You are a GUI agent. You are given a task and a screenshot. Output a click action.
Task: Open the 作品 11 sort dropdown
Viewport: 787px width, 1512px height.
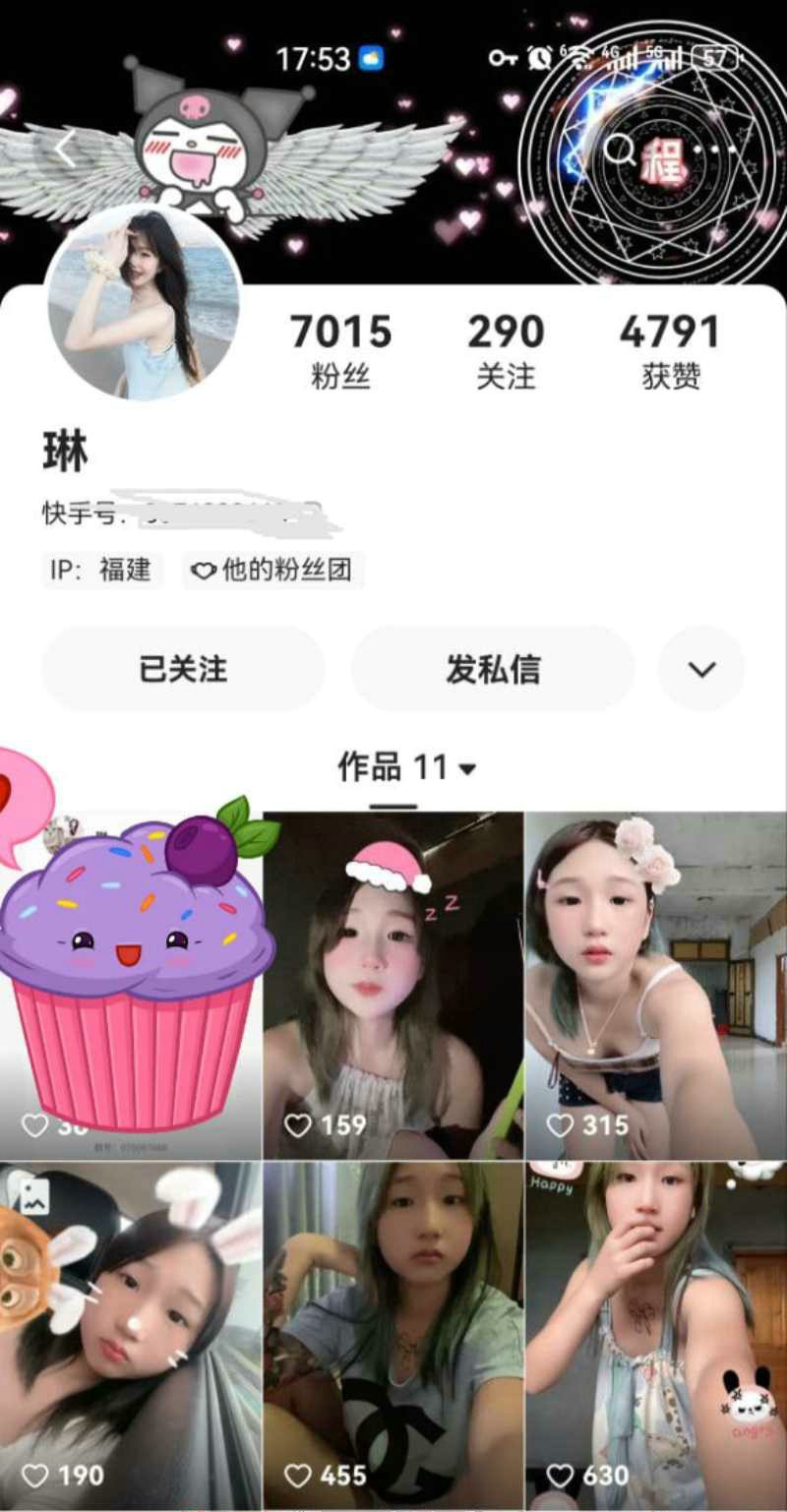point(407,767)
